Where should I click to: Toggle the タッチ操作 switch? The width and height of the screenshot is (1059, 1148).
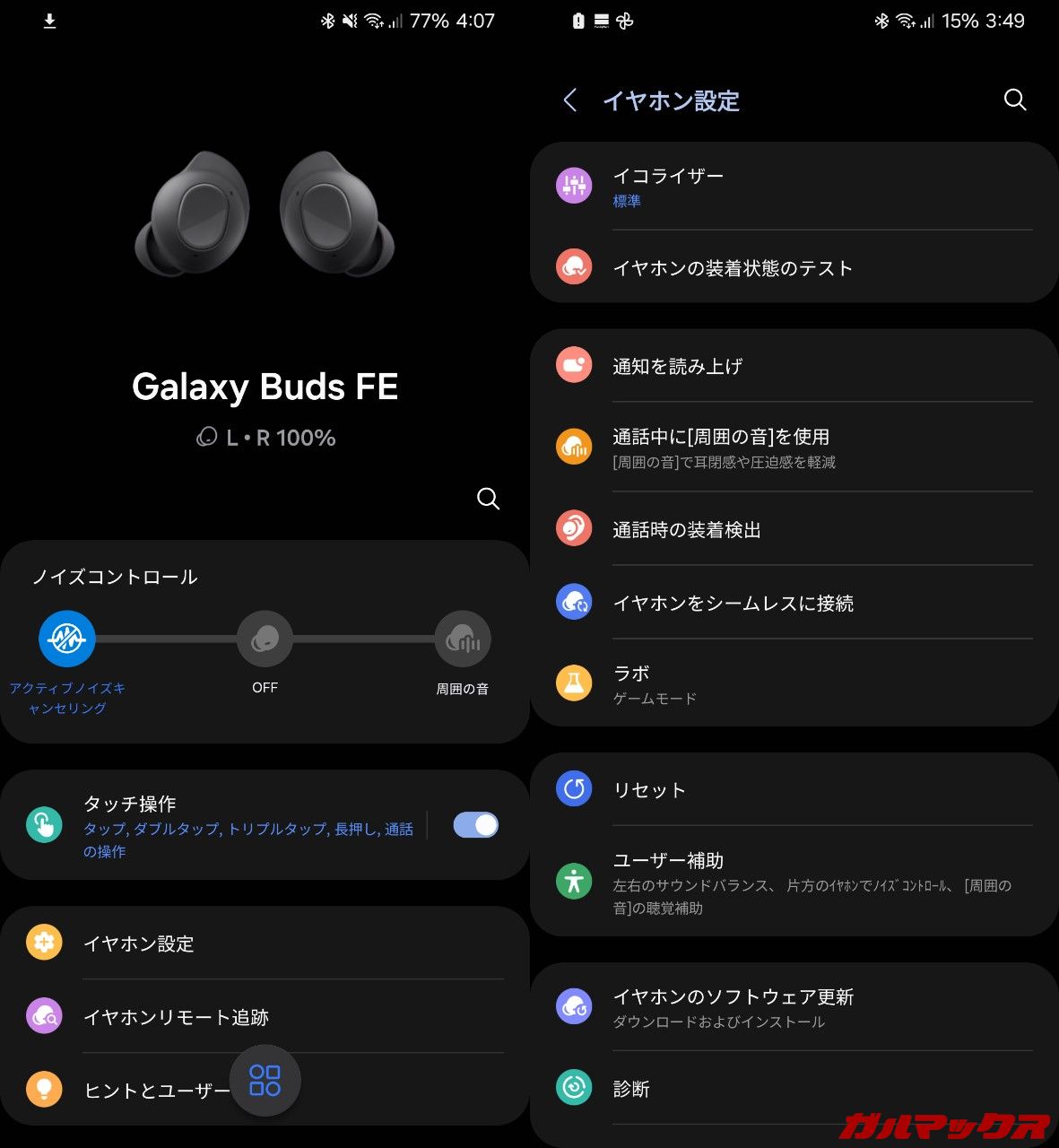[475, 825]
